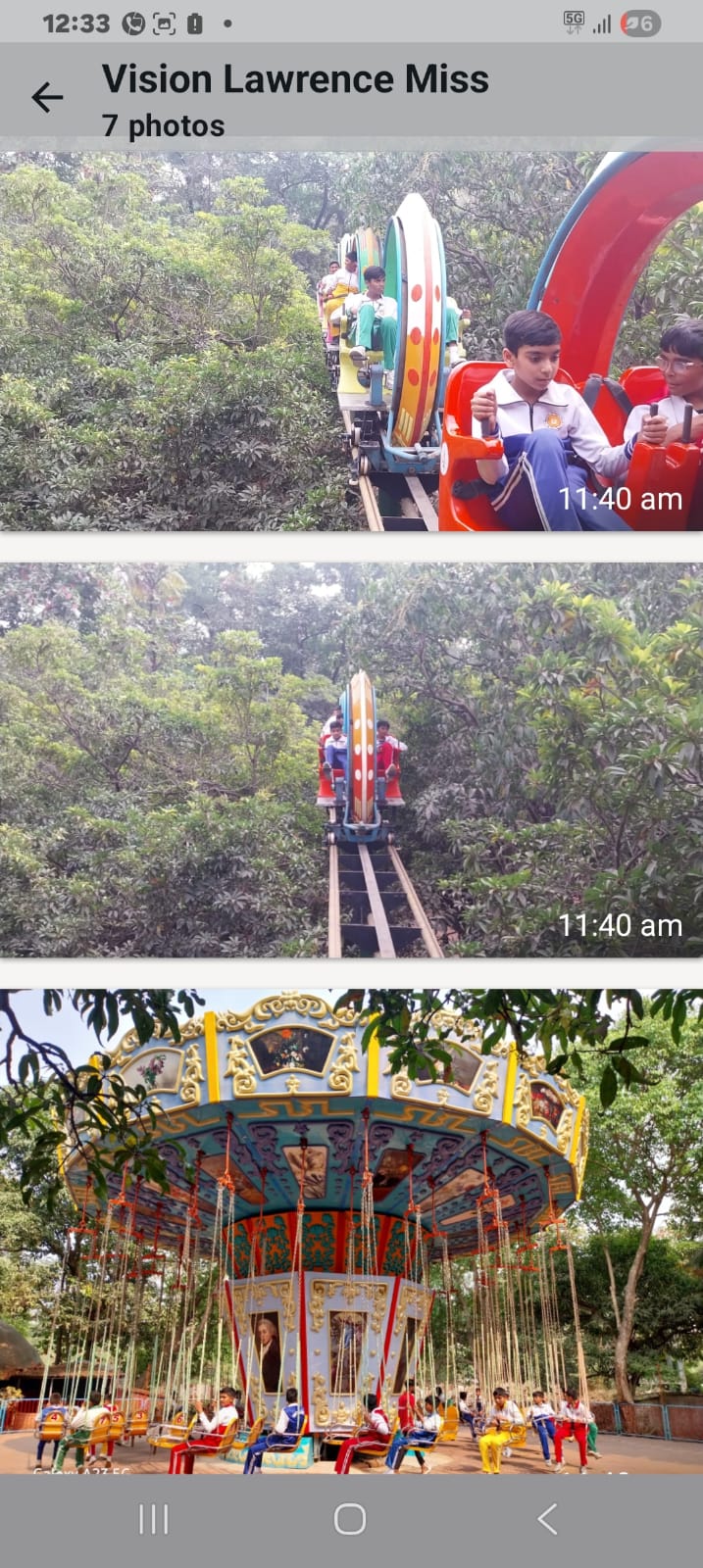Screen dimensions: 703x1568
Task: Open the first photo of kids on the ride
Action: point(351,341)
